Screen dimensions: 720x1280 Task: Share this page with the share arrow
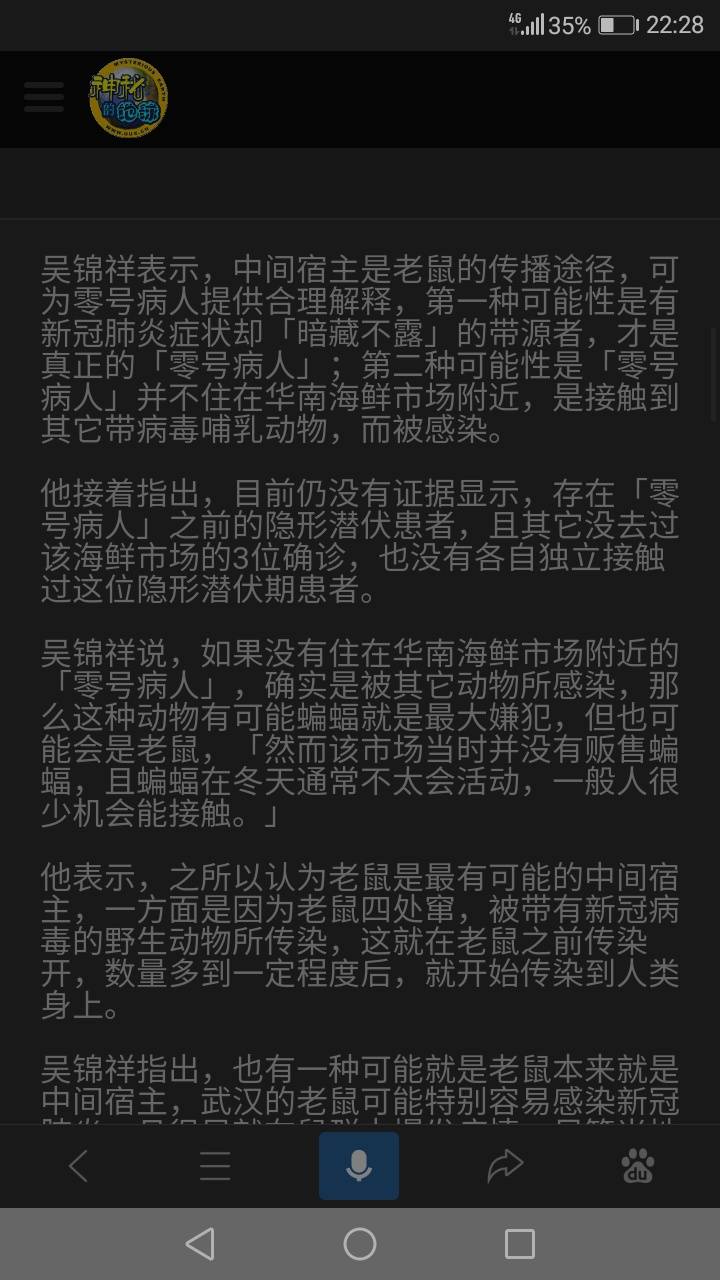tap(505, 1166)
